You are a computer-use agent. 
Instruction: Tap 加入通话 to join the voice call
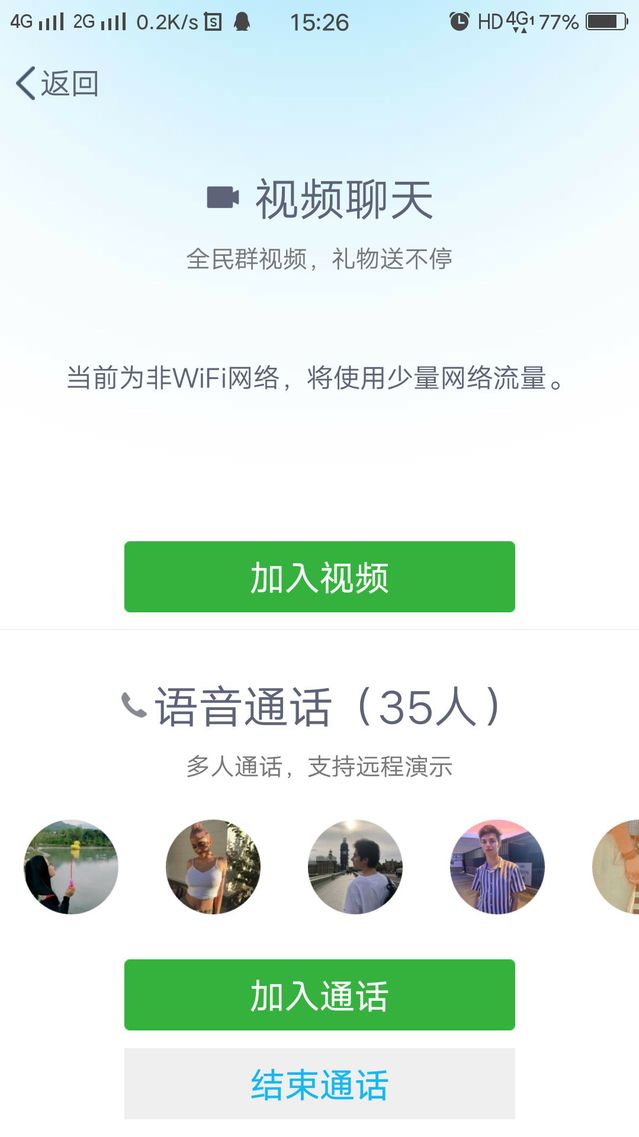click(319, 995)
